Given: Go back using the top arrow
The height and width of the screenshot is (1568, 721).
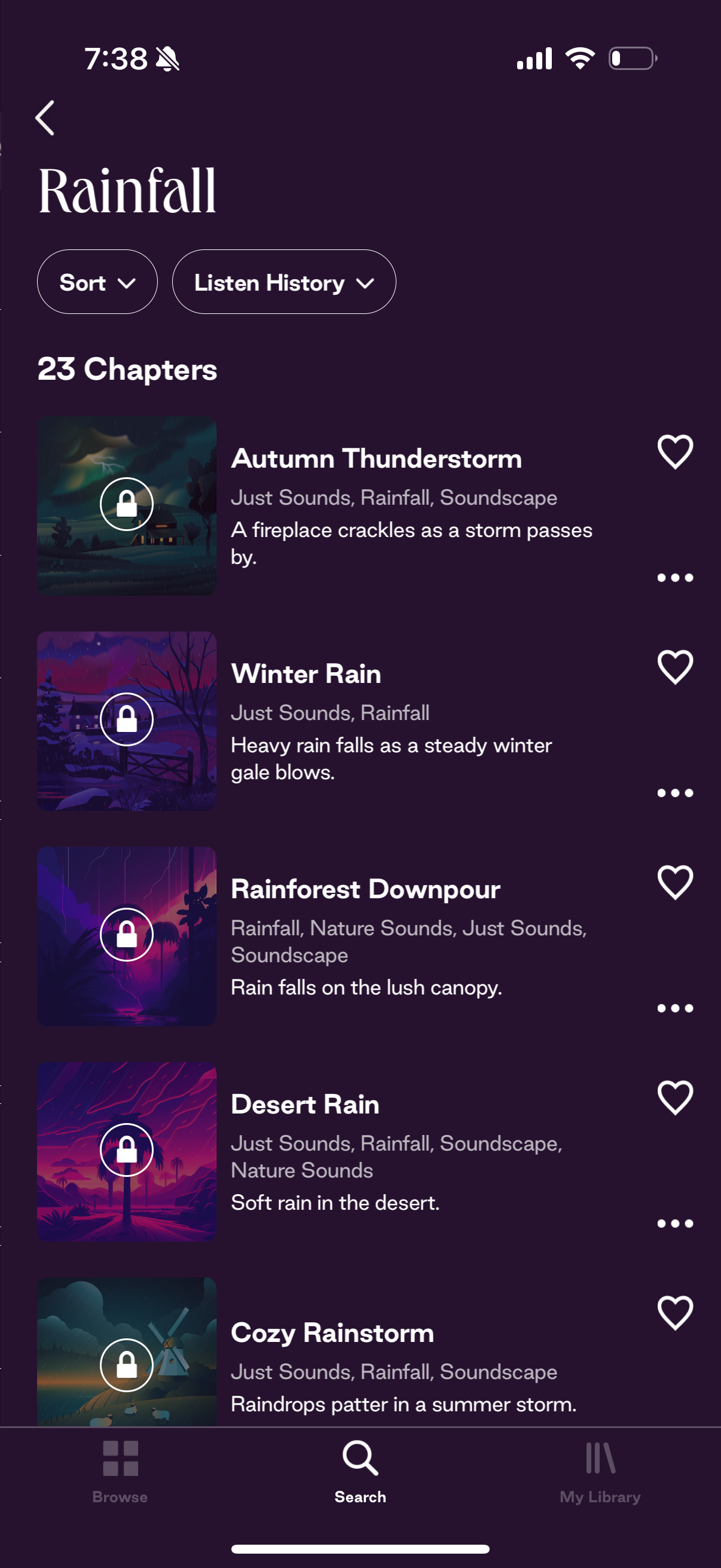Looking at the screenshot, I should point(45,117).
